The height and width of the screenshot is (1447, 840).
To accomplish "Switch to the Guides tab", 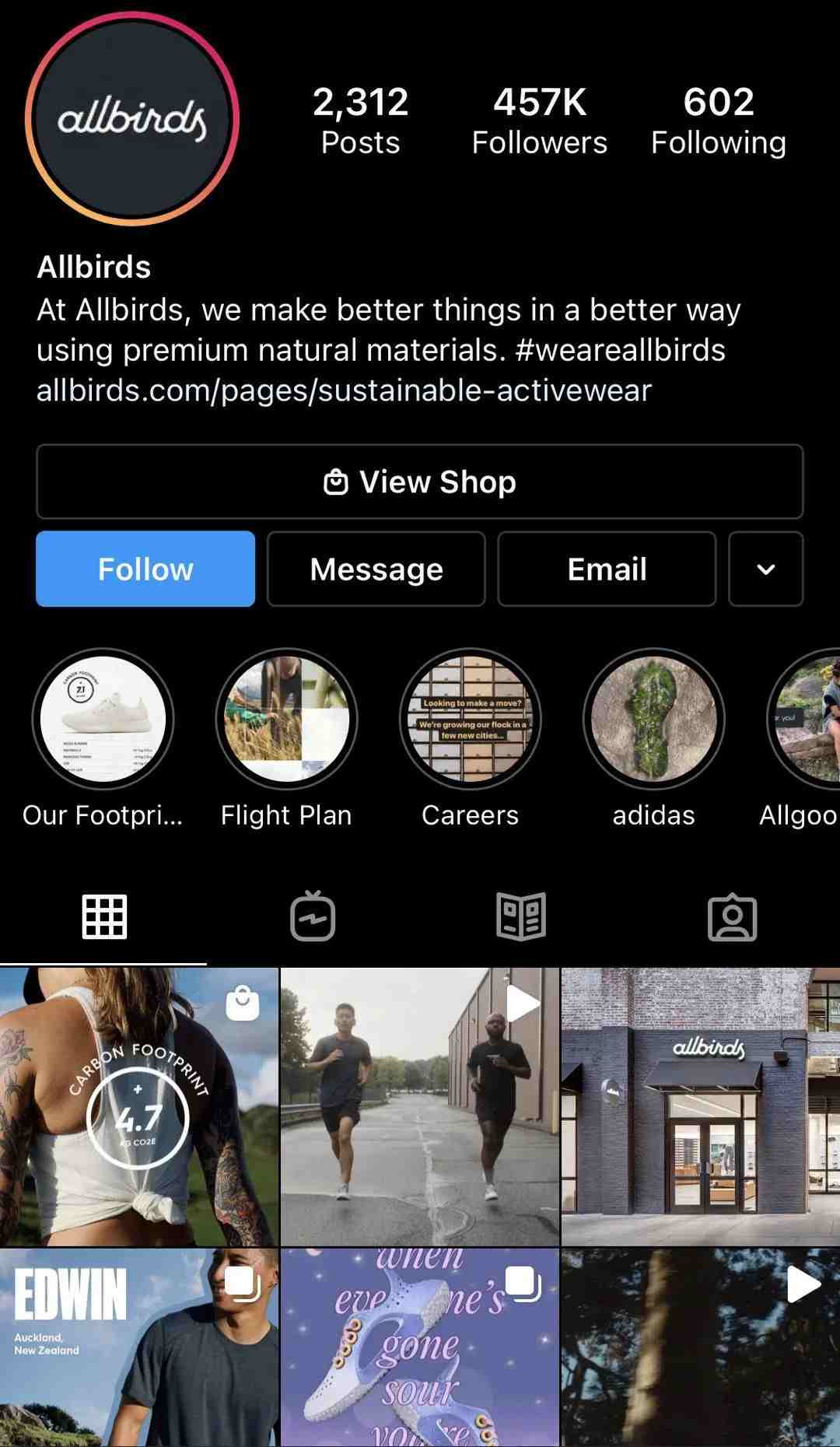I will pos(521,916).
